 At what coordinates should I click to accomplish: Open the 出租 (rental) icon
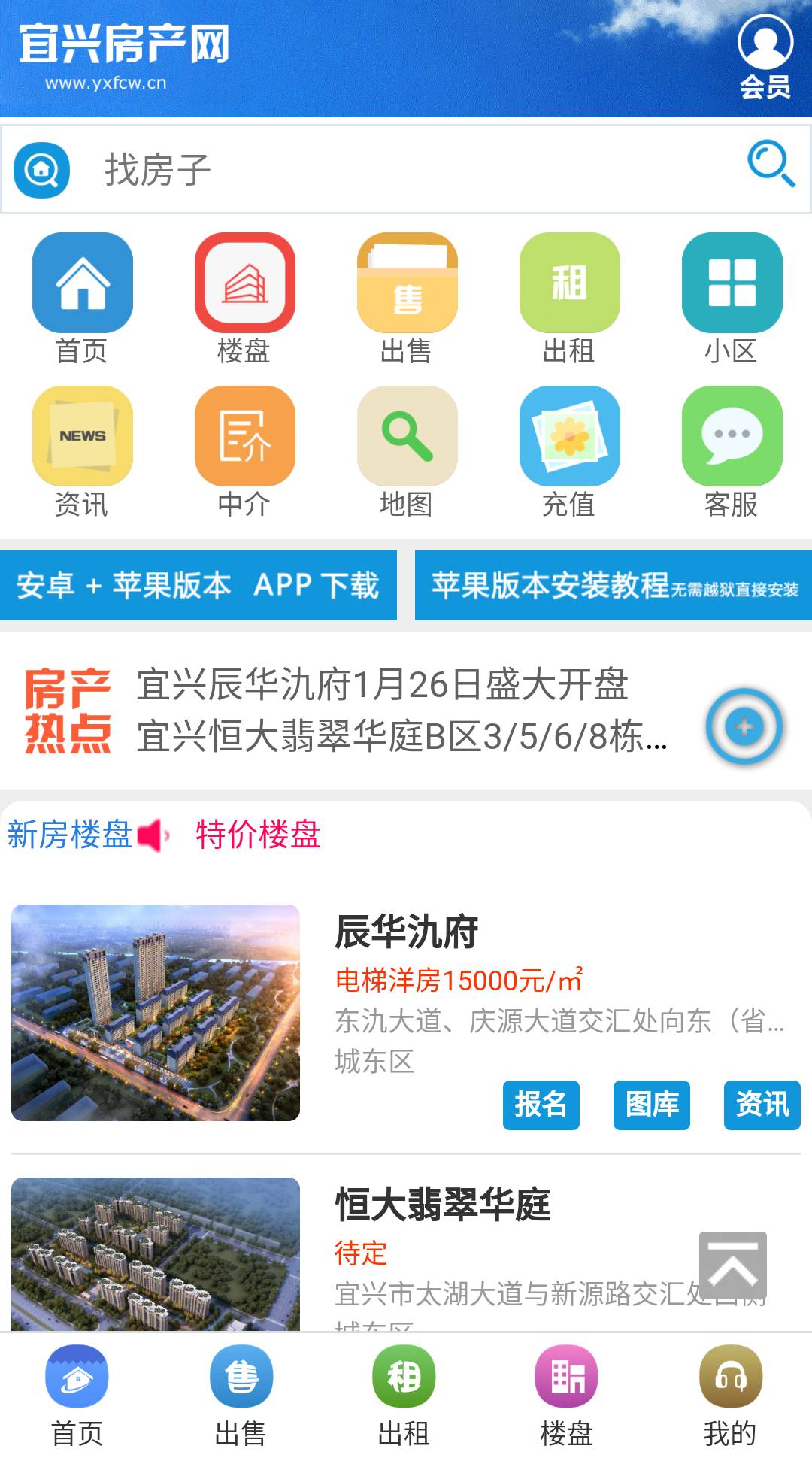coord(568,284)
